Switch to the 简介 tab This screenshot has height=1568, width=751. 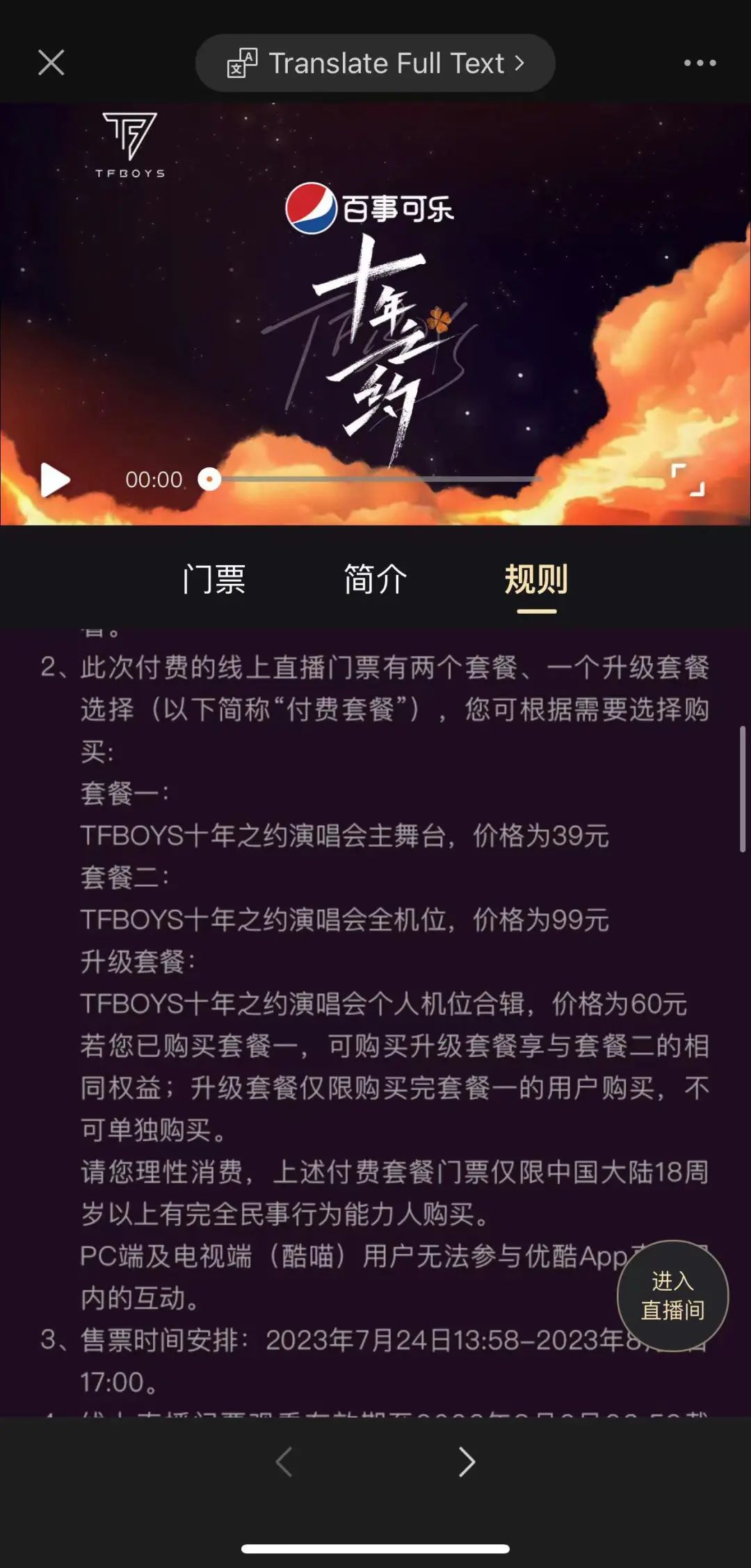(375, 579)
